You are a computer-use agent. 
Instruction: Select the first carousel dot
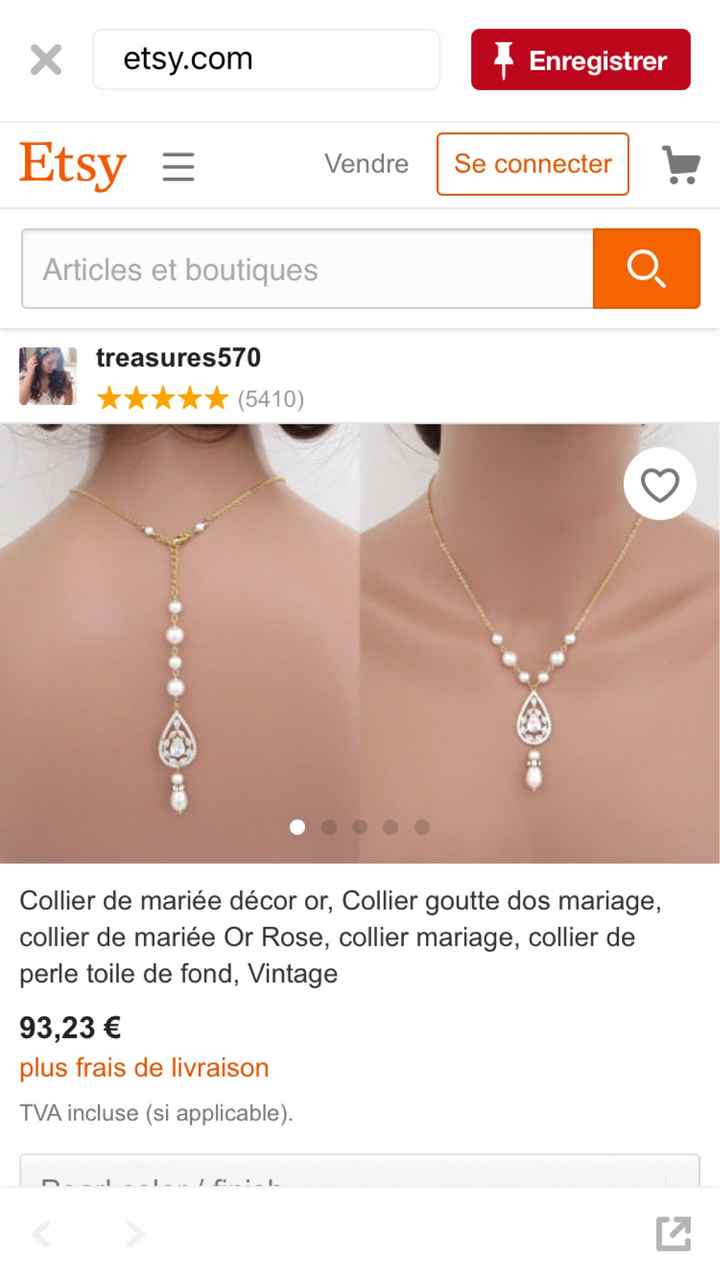pos(297,827)
